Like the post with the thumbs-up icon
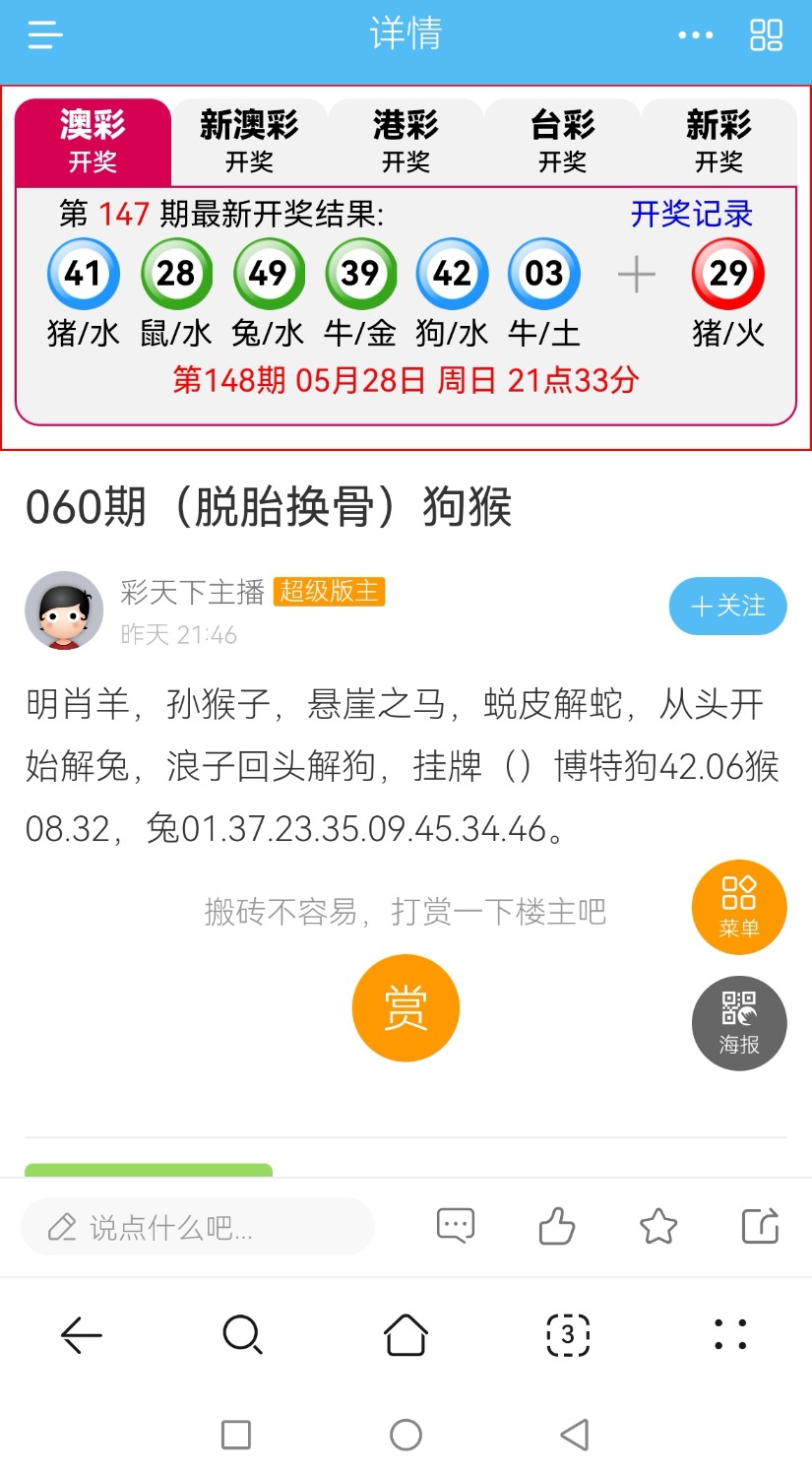Image resolution: width=812 pixels, height=1477 pixels. (556, 1226)
